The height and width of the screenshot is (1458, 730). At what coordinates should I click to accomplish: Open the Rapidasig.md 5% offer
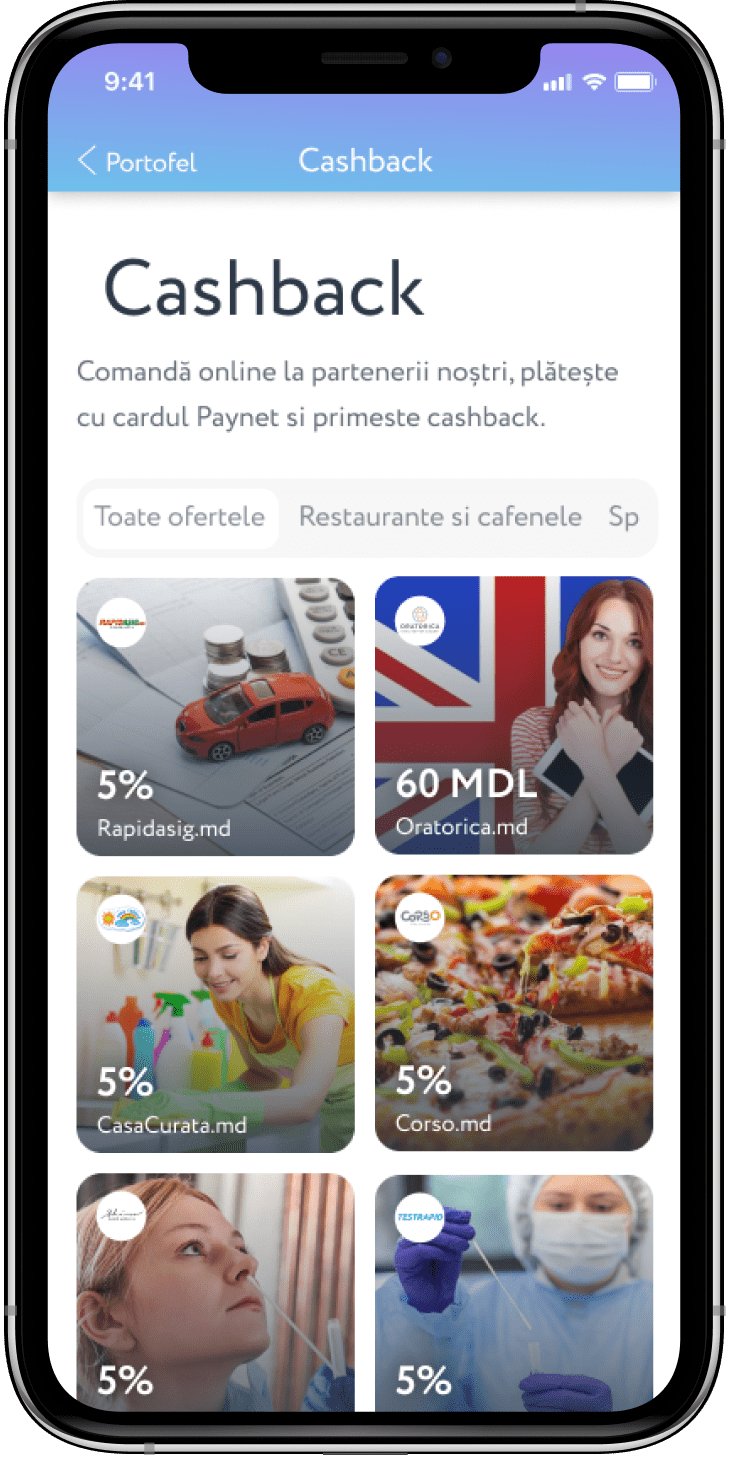(x=215, y=716)
